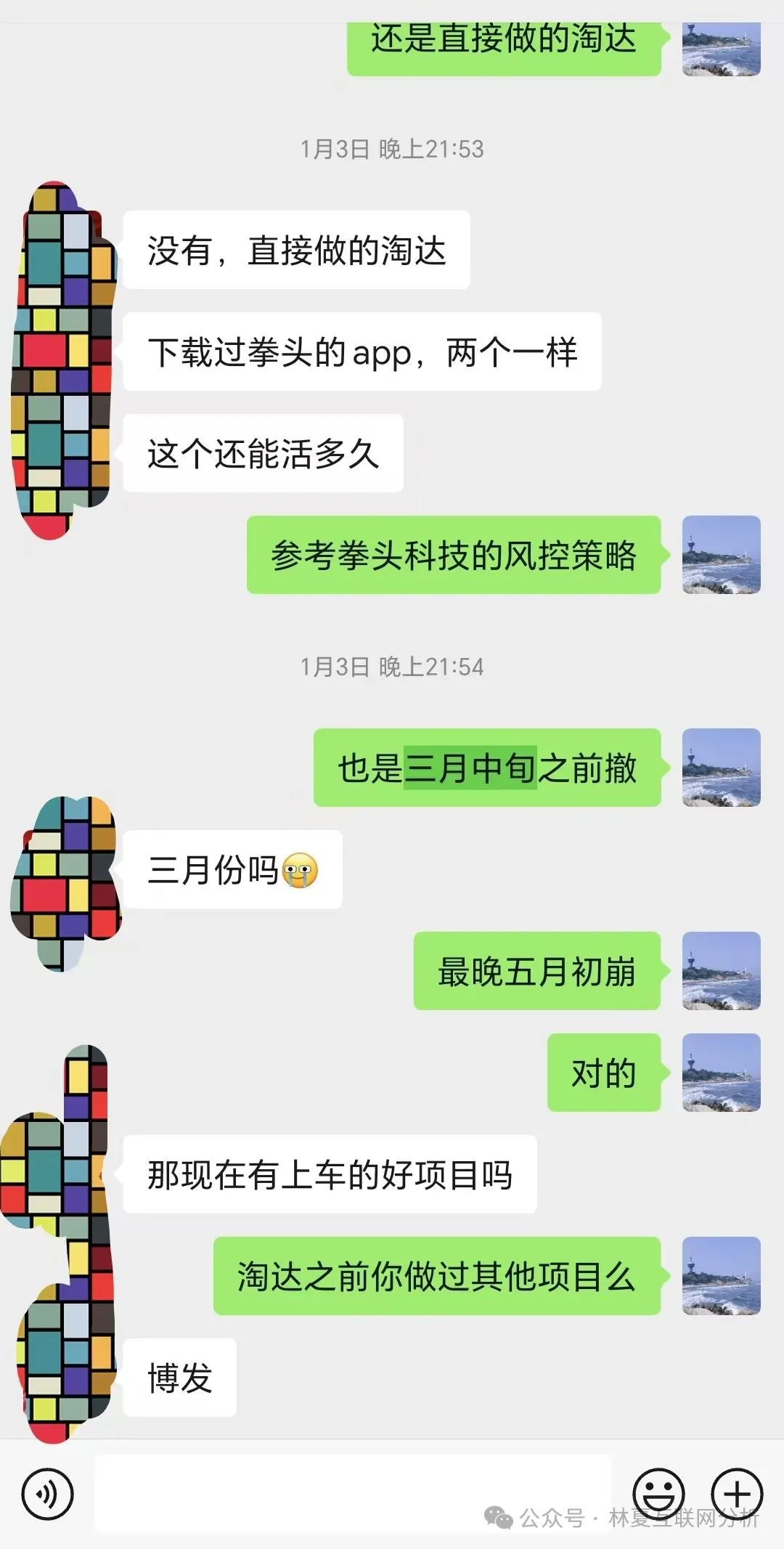Focus the message text field
Viewport: 784px width, 1549px height.
pyautogui.click(x=352, y=1493)
